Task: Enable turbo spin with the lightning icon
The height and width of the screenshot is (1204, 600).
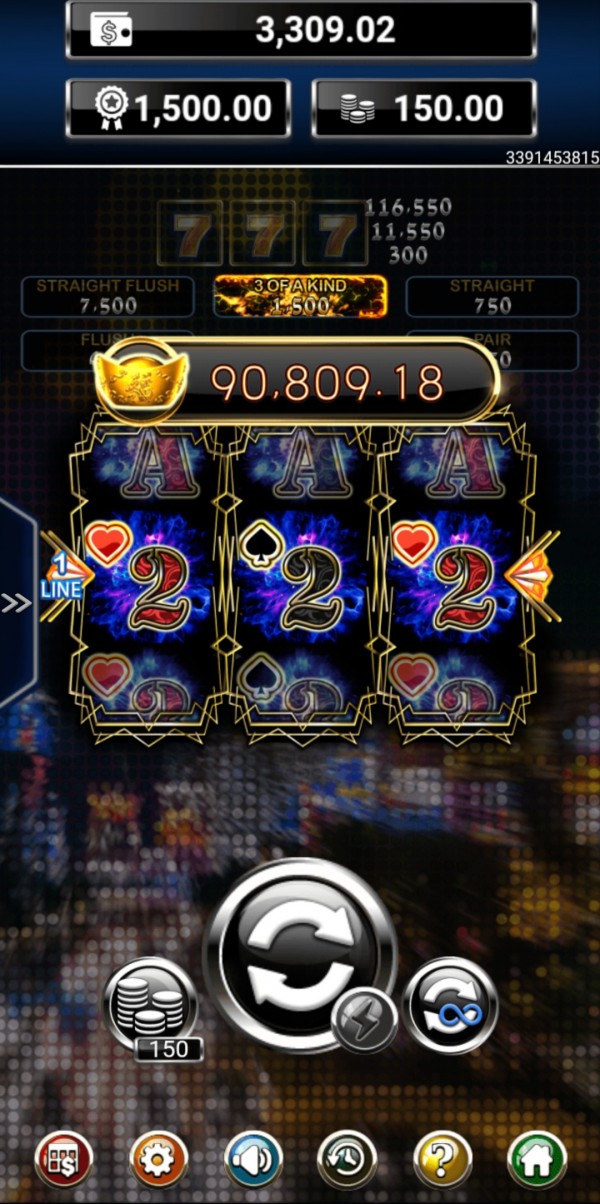Action: (365, 1020)
